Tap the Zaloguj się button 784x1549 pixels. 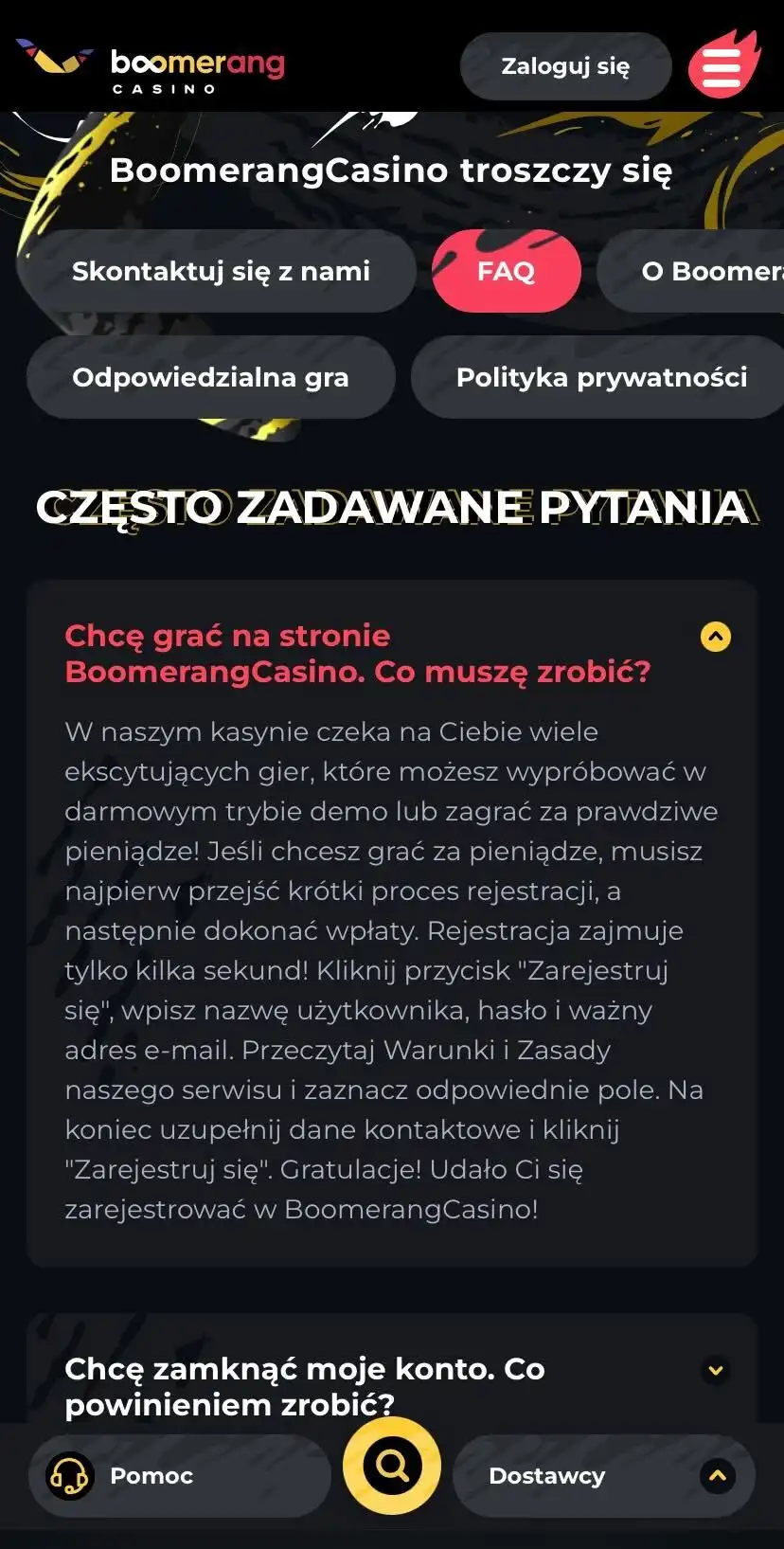coord(565,66)
